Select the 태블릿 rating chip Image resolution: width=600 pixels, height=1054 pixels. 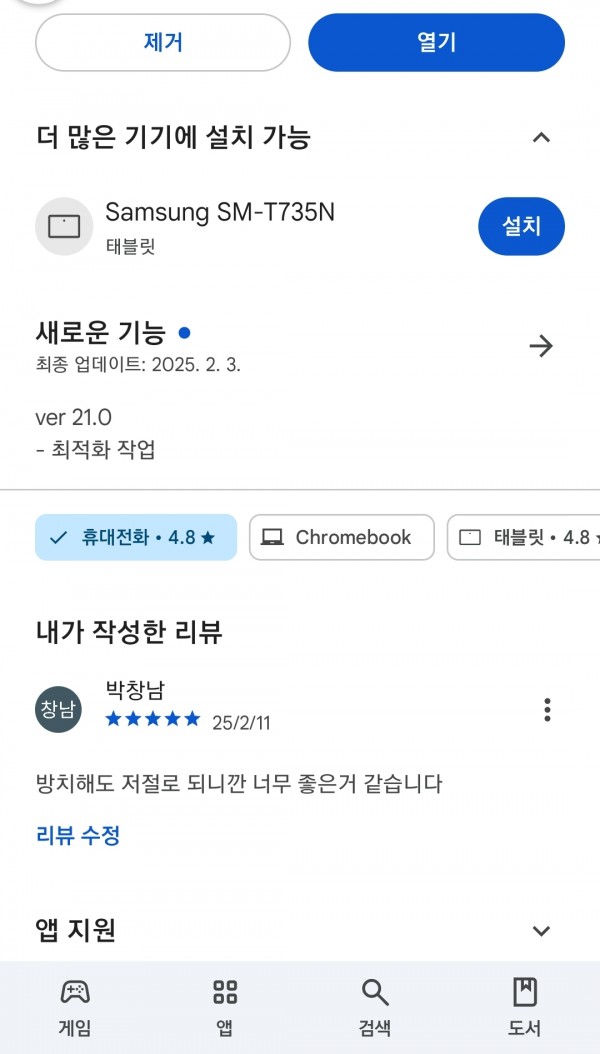(x=523, y=537)
